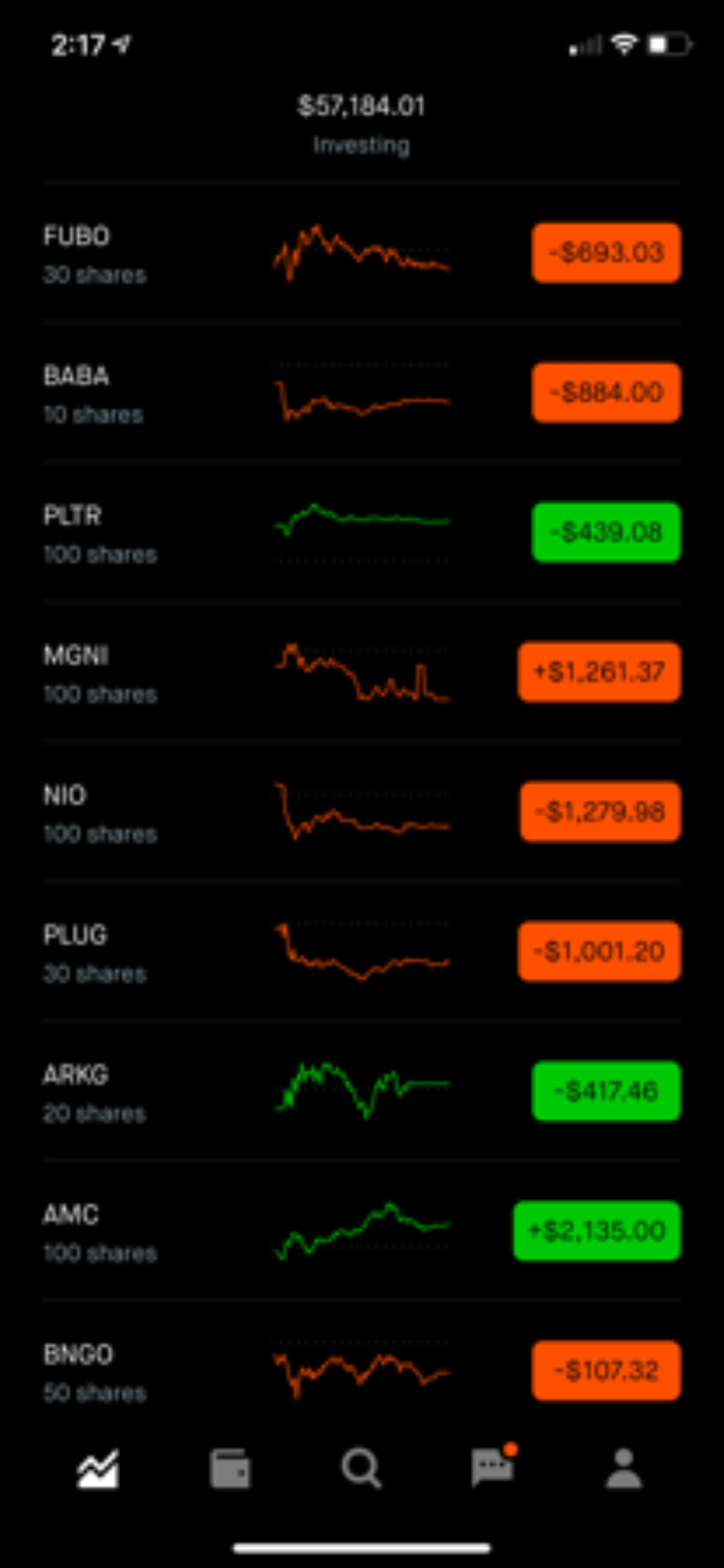This screenshot has height=1568, width=724.
Task: Open the search tab
Action: [x=361, y=1468]
